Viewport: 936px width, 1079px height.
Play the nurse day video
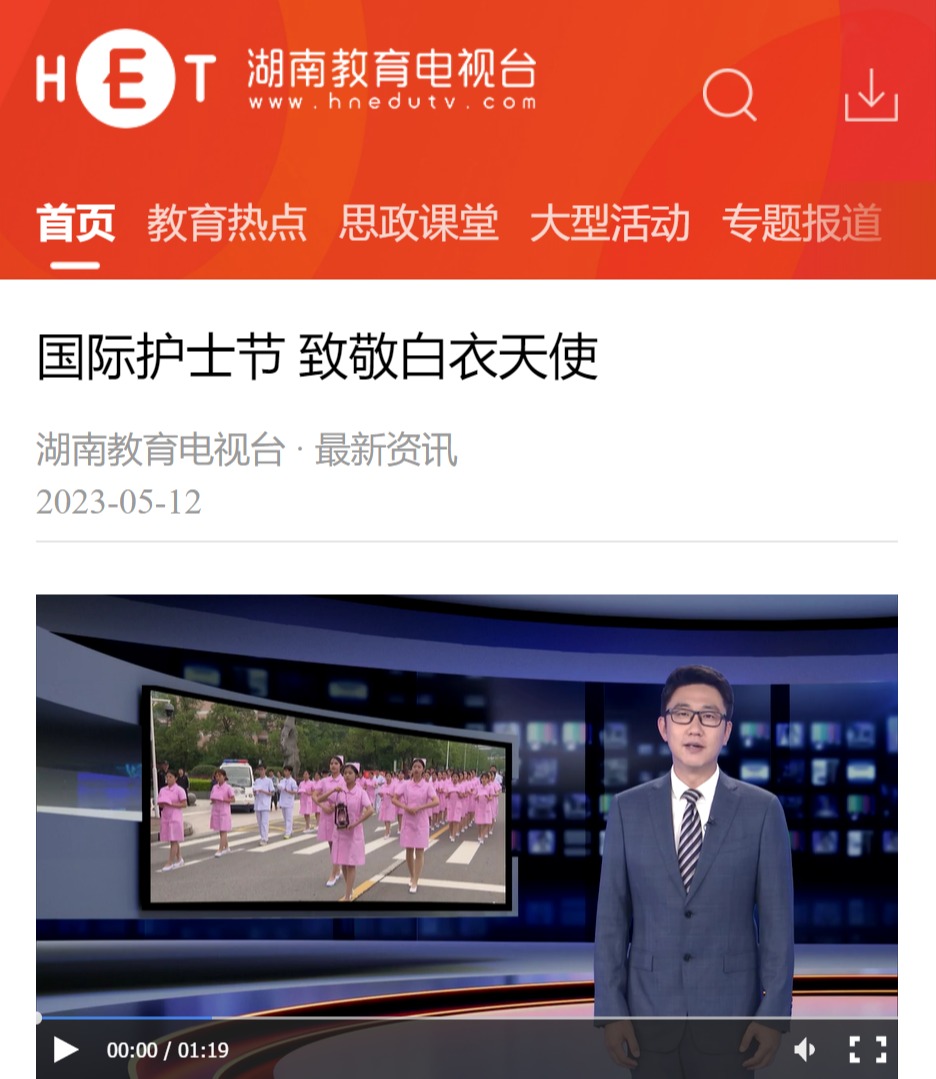point(66,1049)
